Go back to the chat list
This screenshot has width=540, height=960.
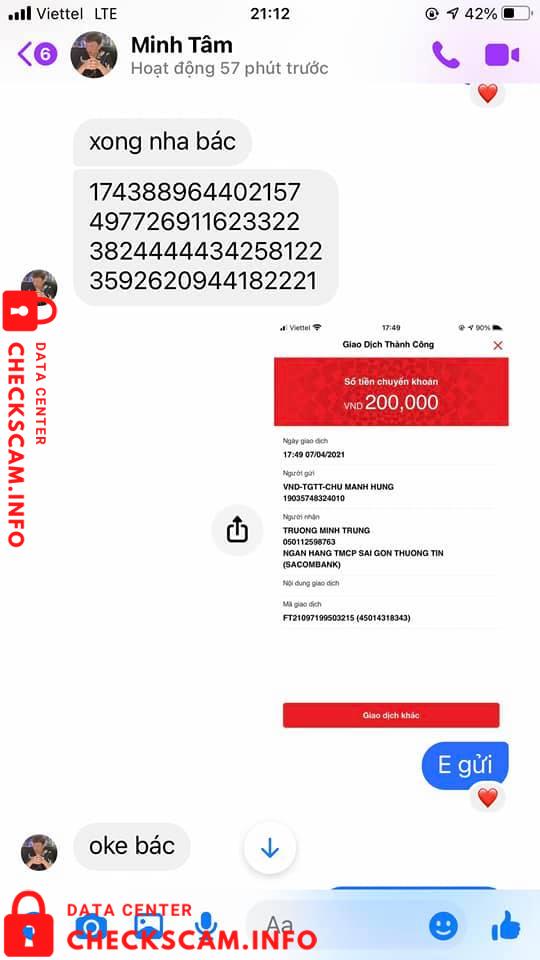tap(37, 54)
